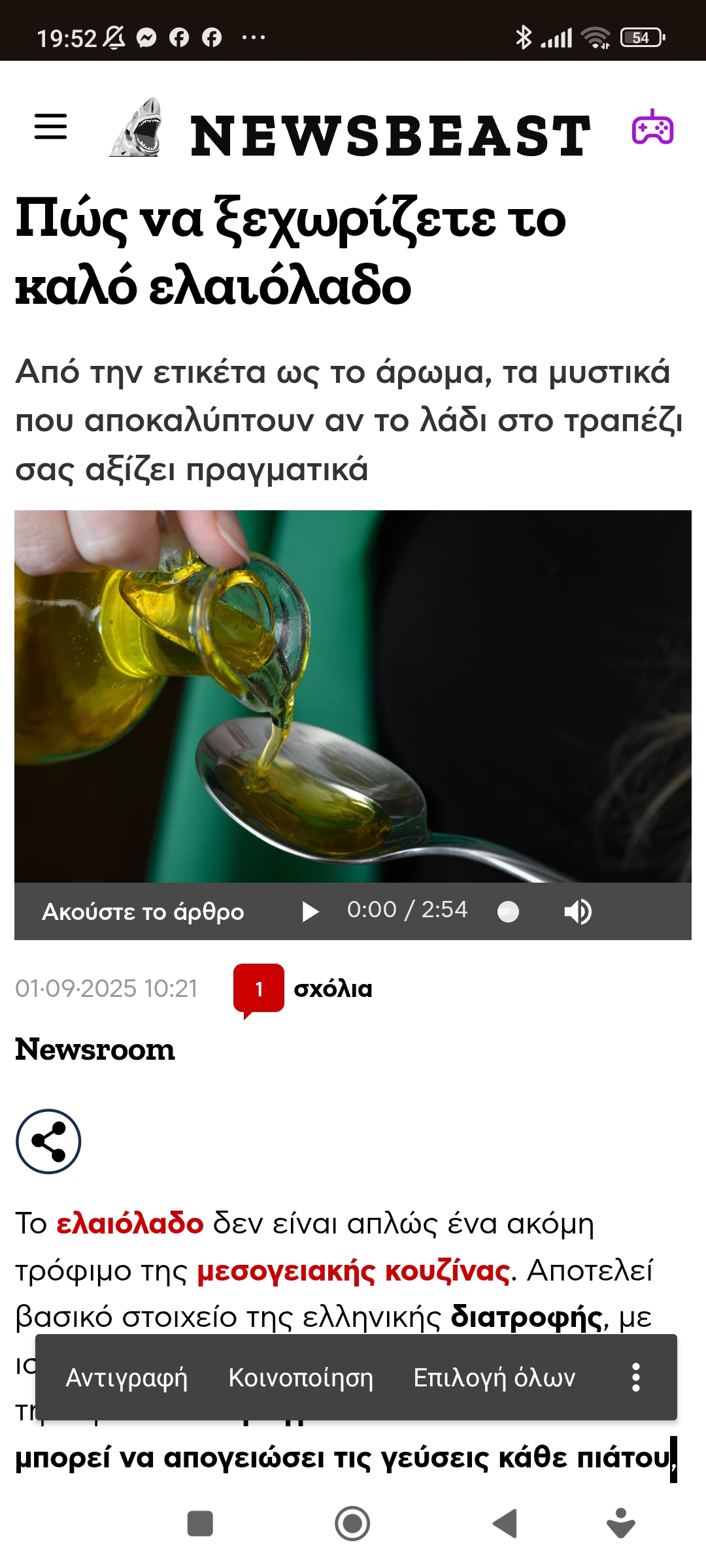Screen dimensions: 706x1568
Task: Open the comments (σχόλια) section
Action: (303, 988)
